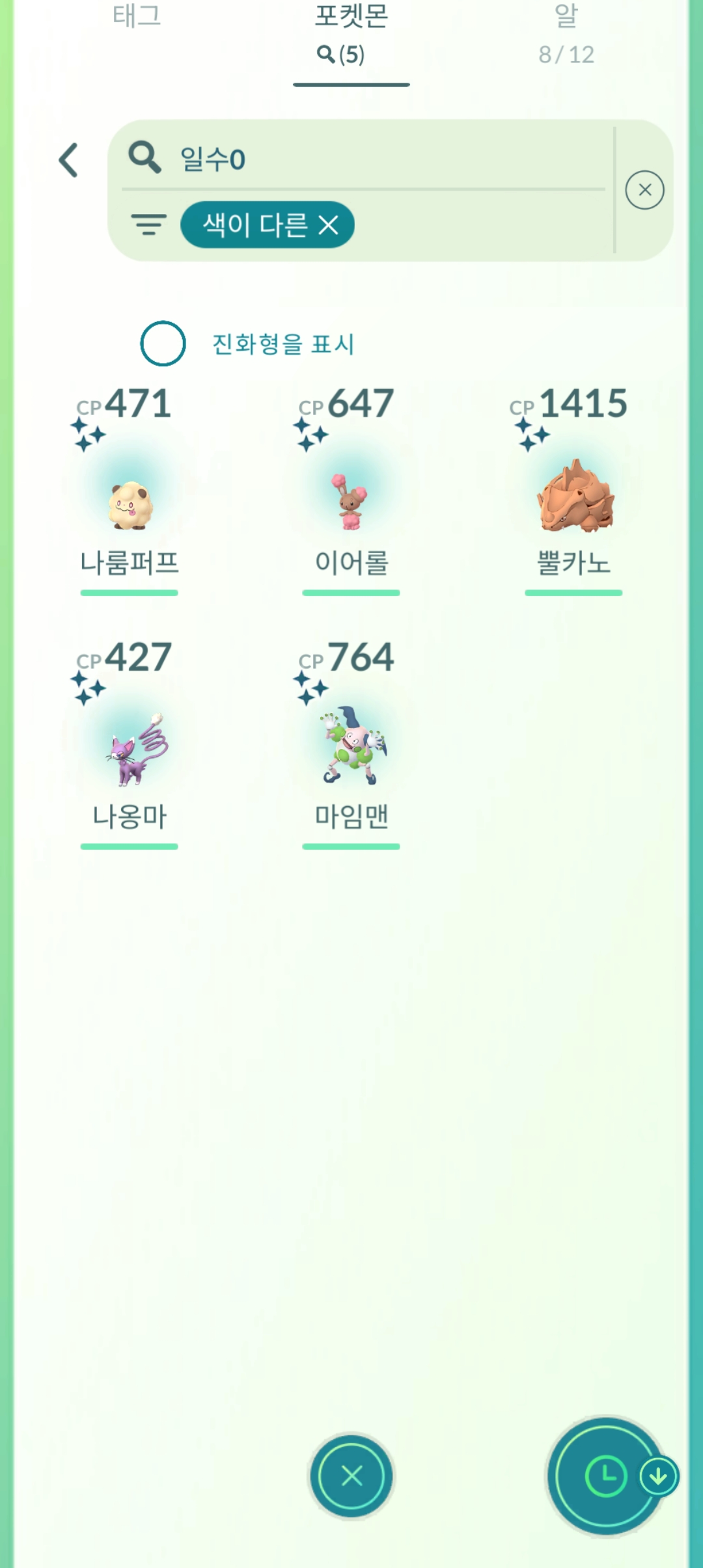View 나옹마 with CP 427
The width and height of the screenshot is (703, 1568).
(130, 751)
